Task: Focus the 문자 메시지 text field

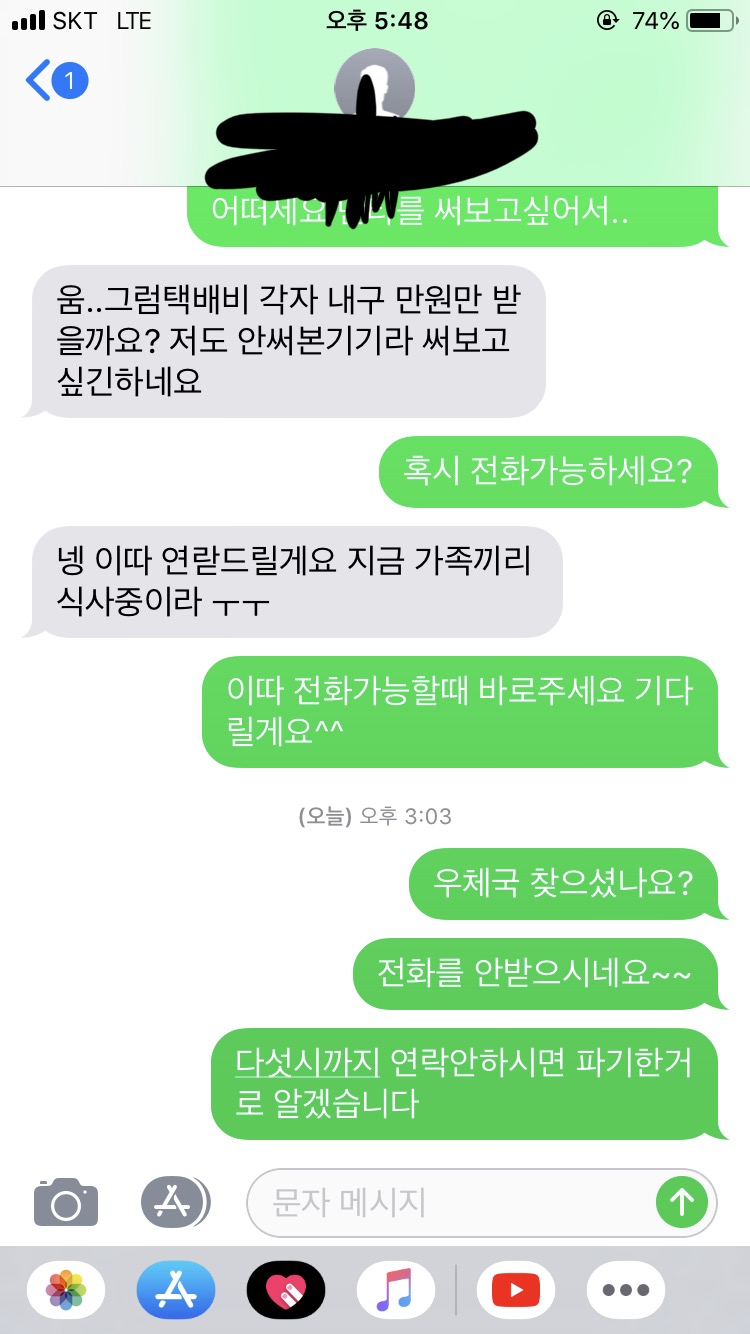Action: [450, 1201]
